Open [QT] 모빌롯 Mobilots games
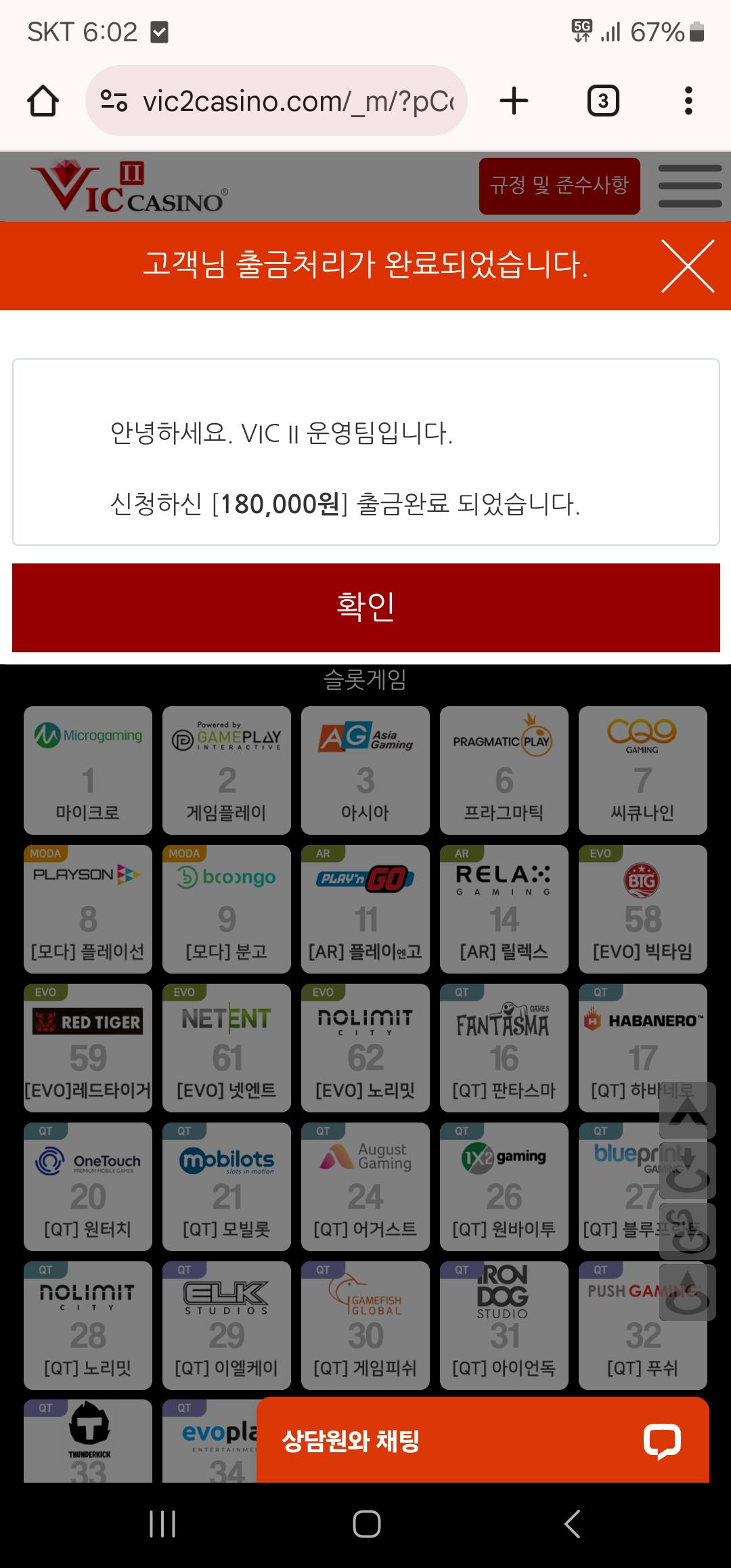The height and width of the screenshot is (1568, 731). [227, 1187]
